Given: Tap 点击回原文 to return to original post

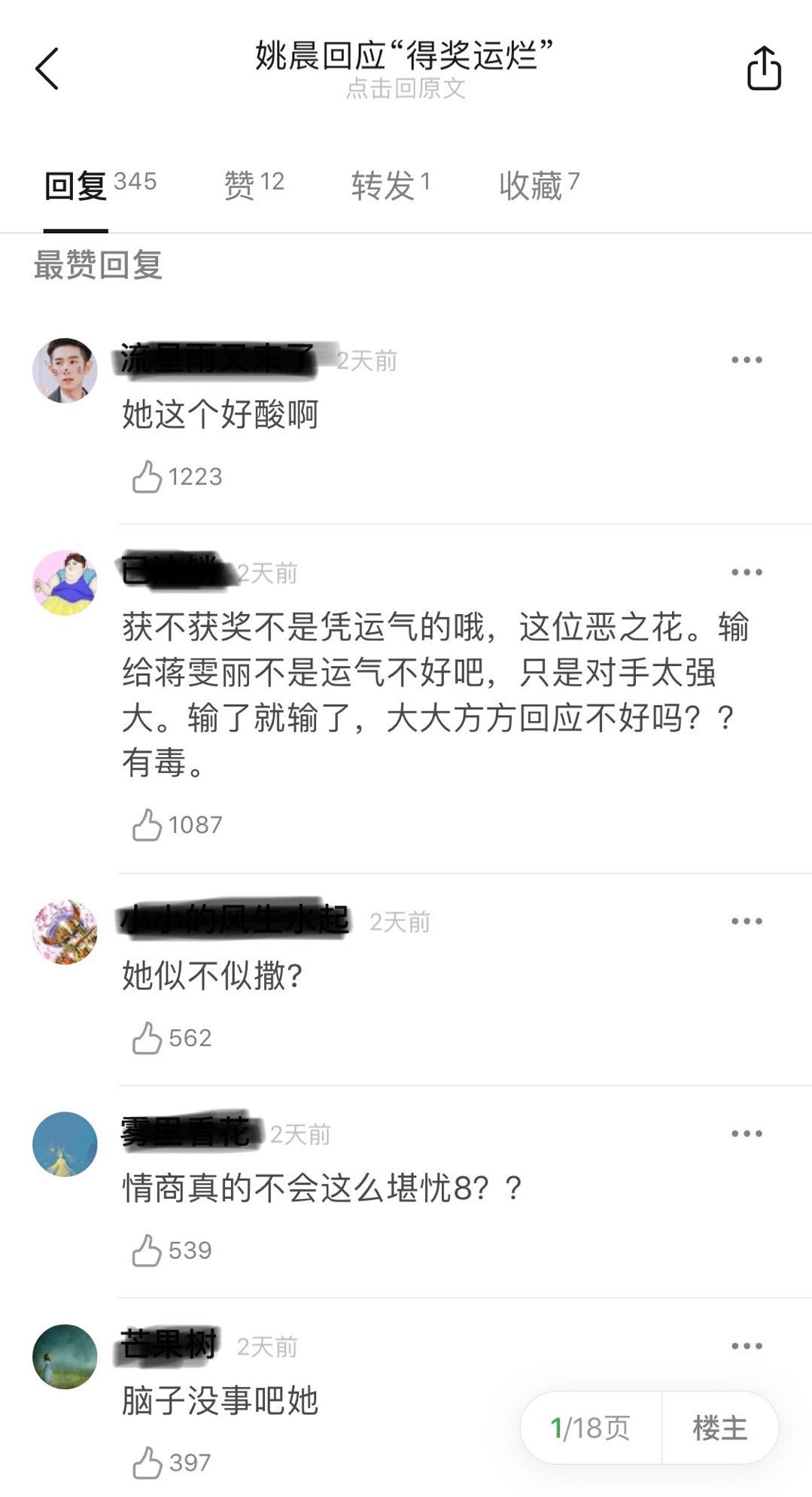Looking at the screenshot, I should (406, 89).
